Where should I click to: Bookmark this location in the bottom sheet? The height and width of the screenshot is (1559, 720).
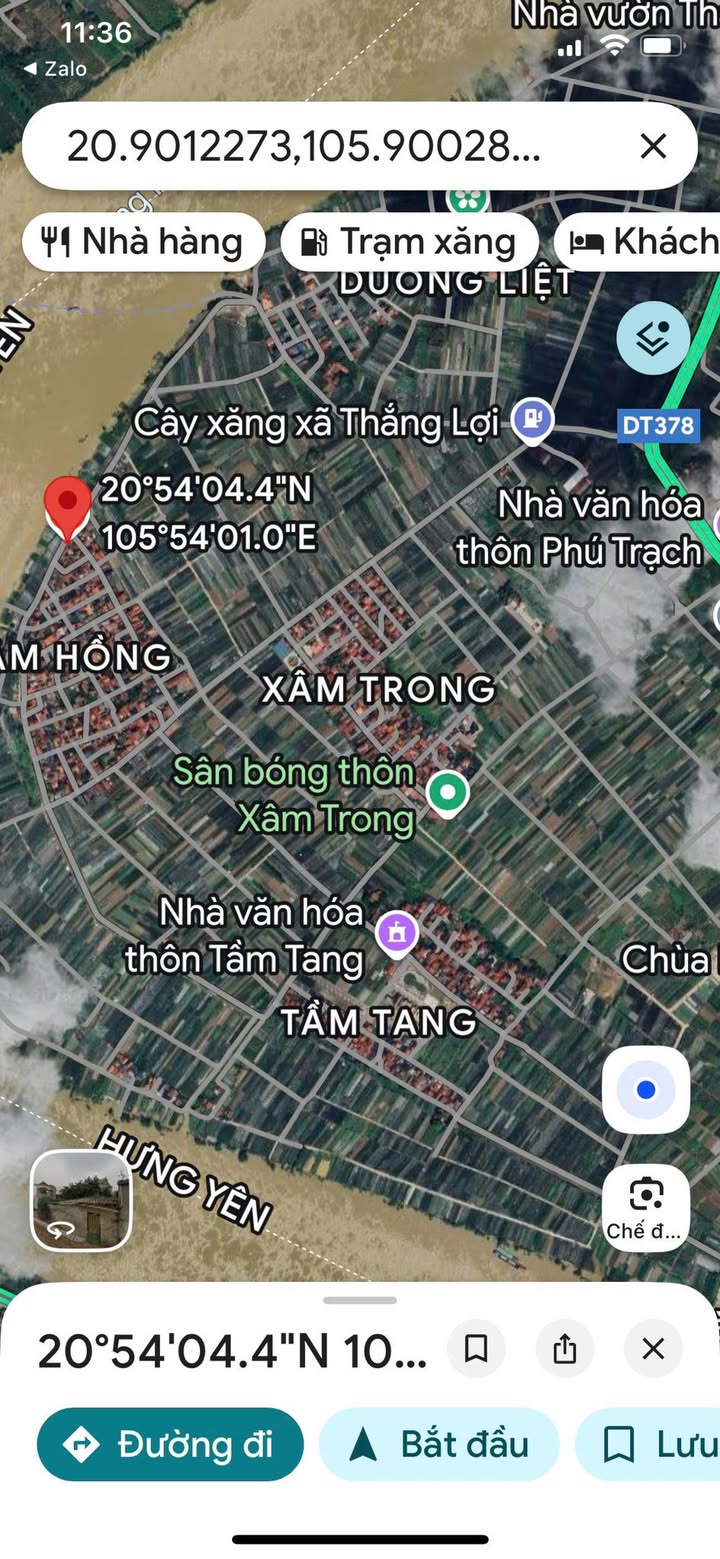click(x=476, y=1349)
